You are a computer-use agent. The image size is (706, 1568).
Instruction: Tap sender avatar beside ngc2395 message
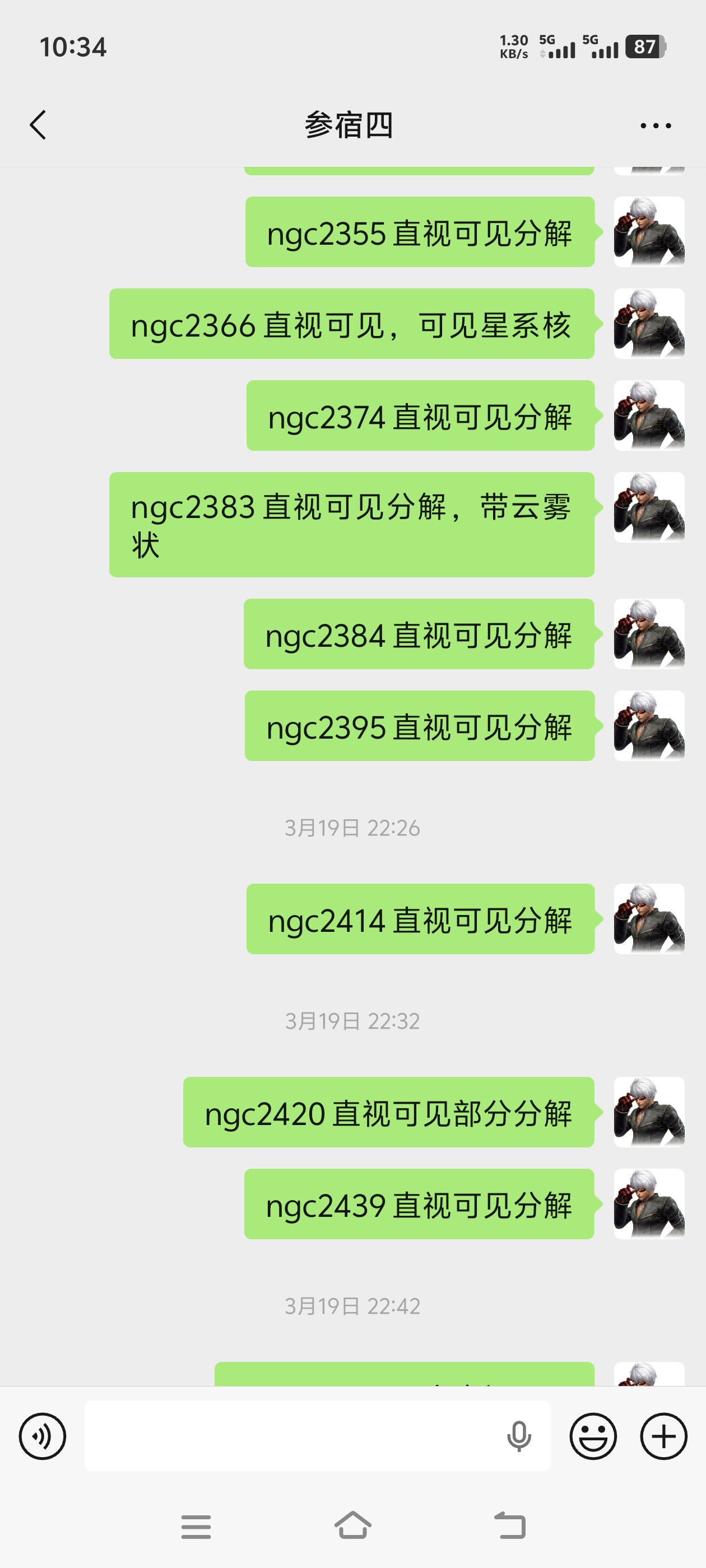[649, 726]
